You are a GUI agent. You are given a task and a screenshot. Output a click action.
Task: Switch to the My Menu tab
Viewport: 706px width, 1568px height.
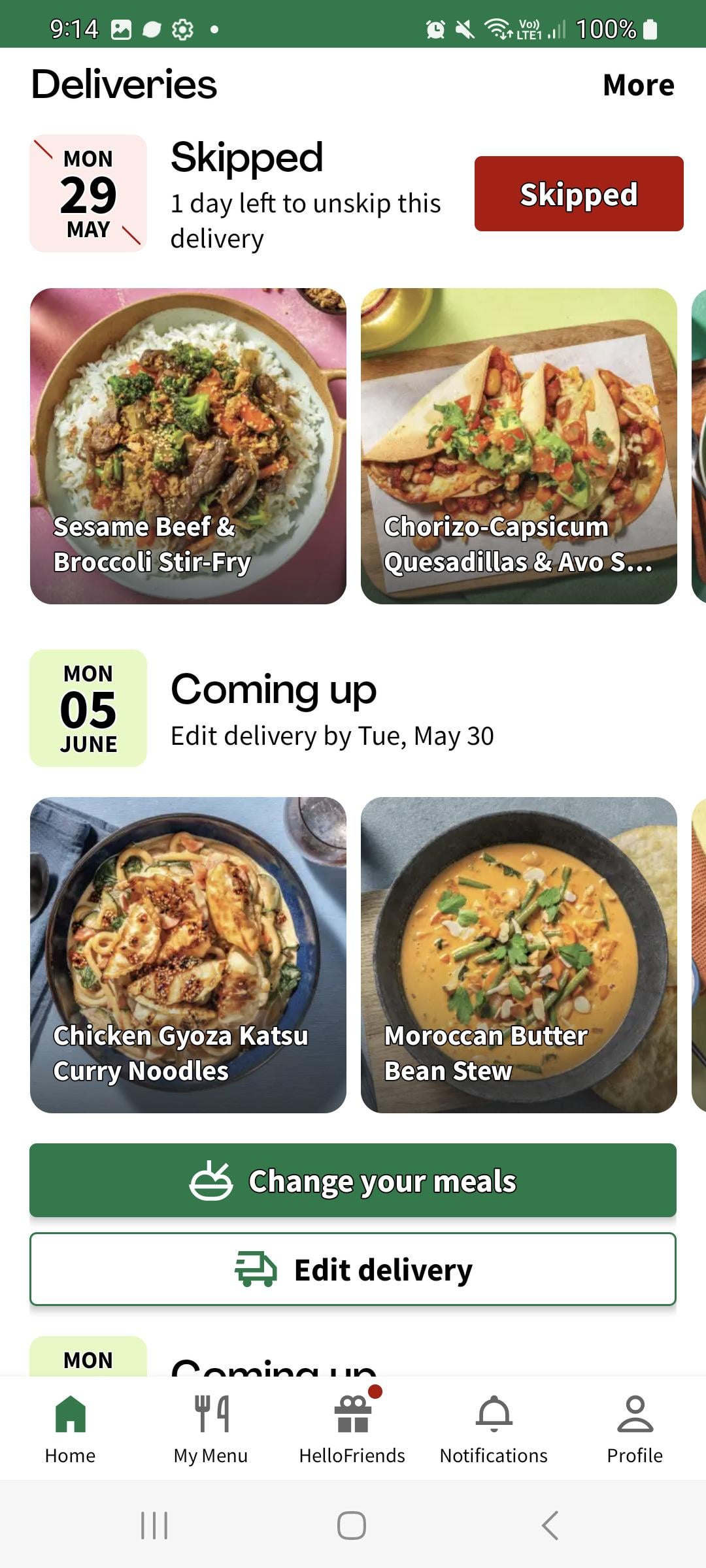[x=210, y=1429]
